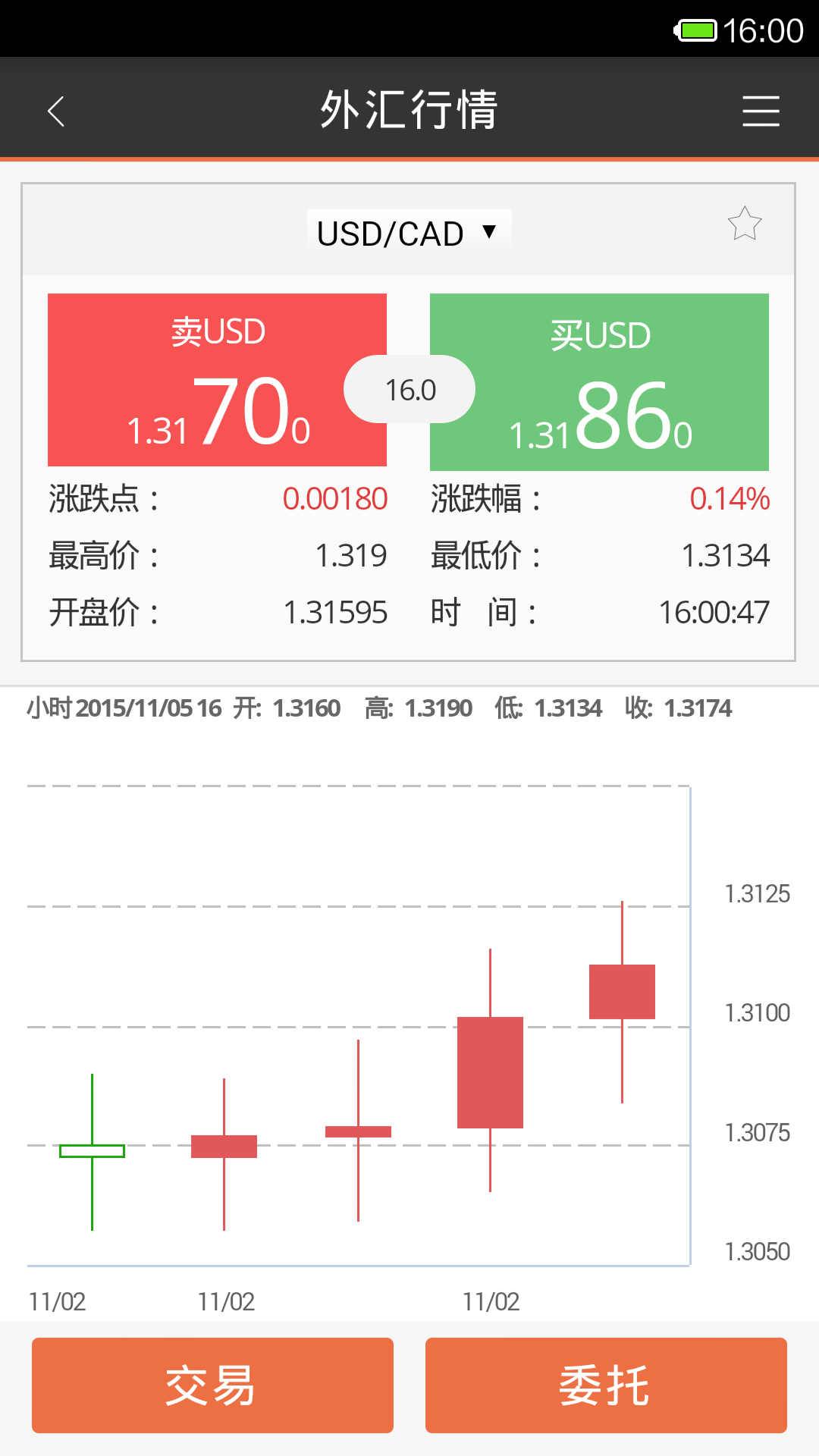Tap the clock showing 16:00
Image resolution: width=819 pixels, height=1456 pixels.
[x=762, y=30]
